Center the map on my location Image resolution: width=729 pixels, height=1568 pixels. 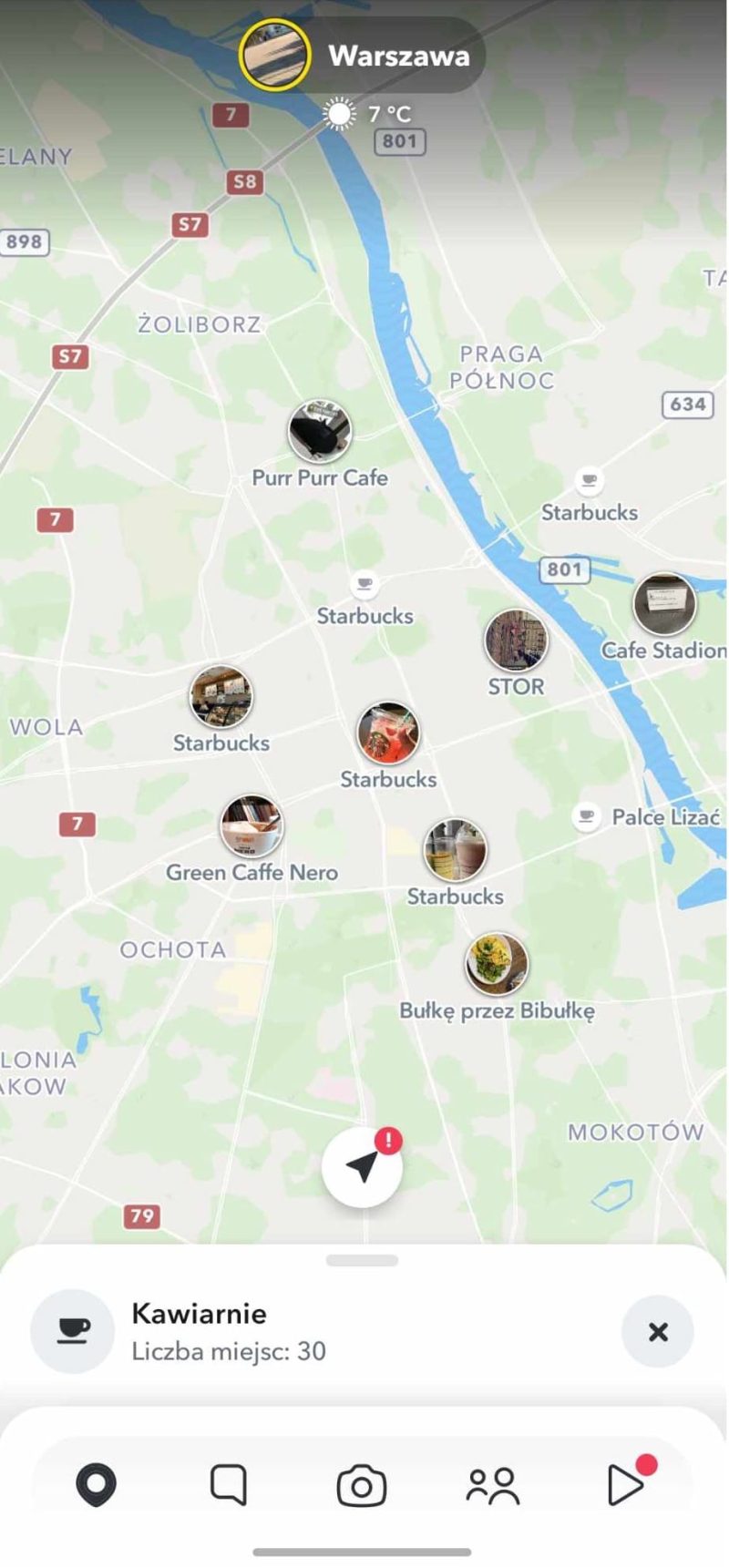[x=362, y=1167]
